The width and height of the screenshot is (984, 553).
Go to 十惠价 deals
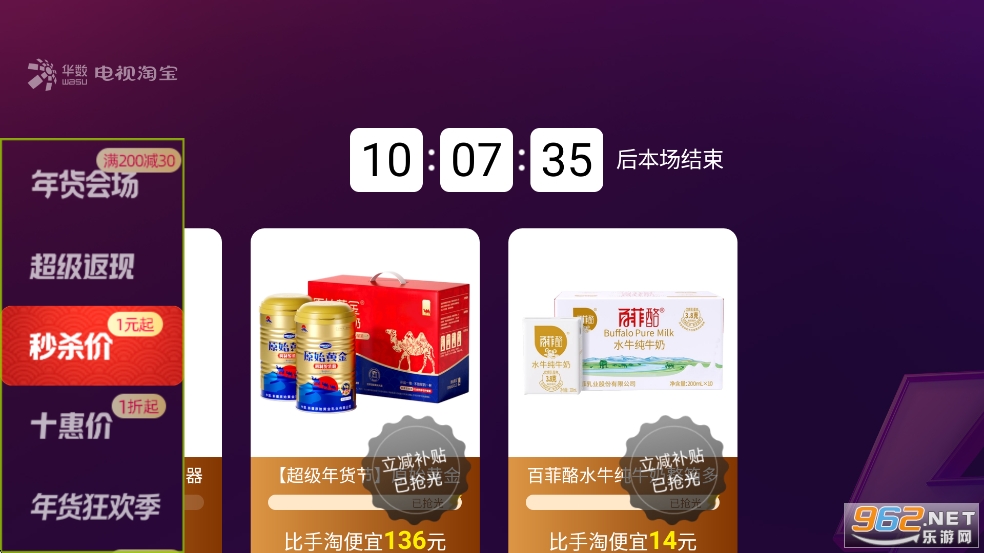click(x=72, y=426)
